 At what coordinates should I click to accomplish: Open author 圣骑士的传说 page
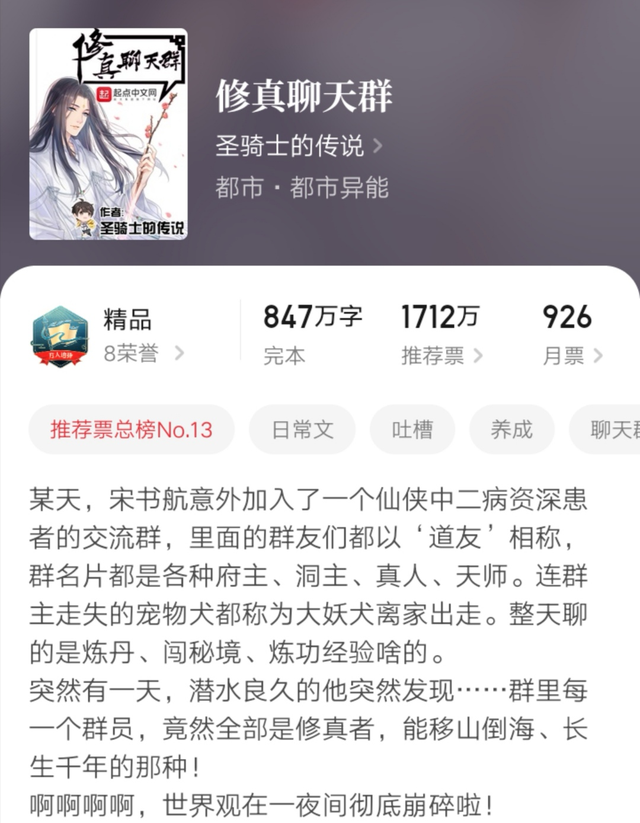click(298, 146)
